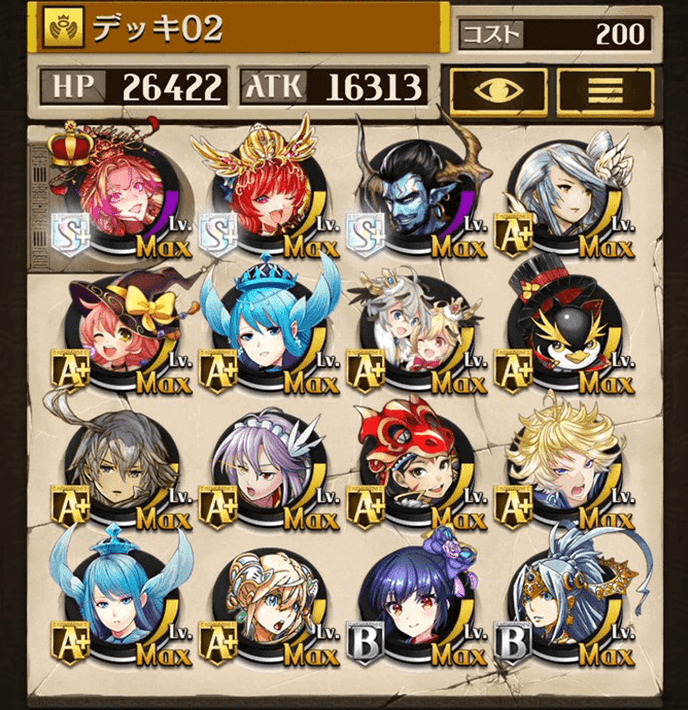Tap the デッキ02 deck name header
688x710 pixels.
coord(240,30)
